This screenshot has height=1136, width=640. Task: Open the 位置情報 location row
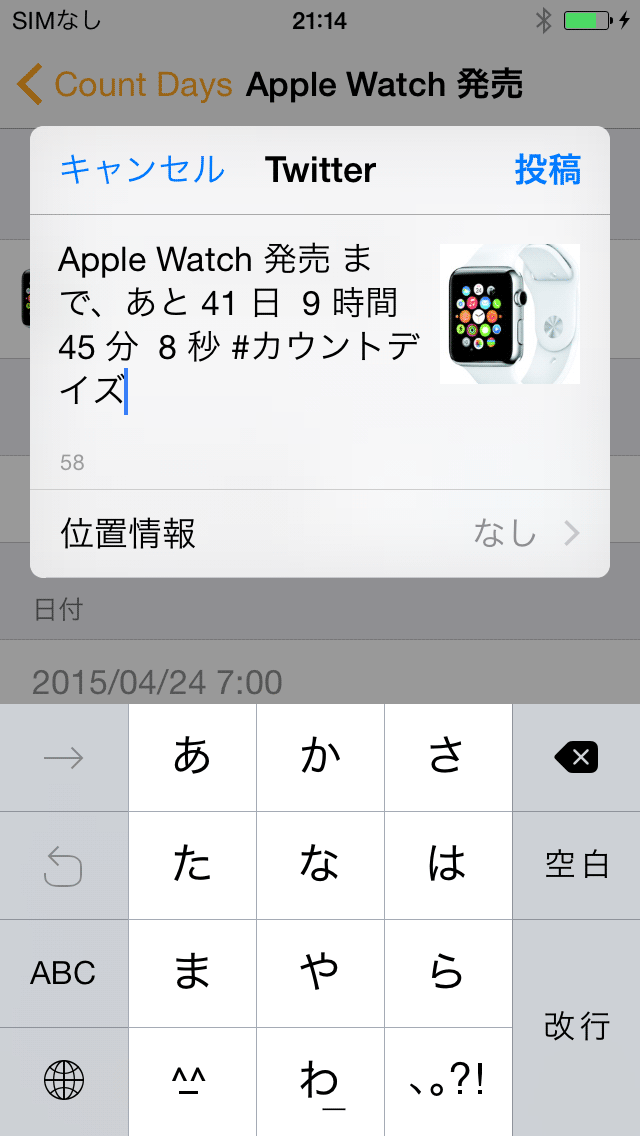click(320, 533)
